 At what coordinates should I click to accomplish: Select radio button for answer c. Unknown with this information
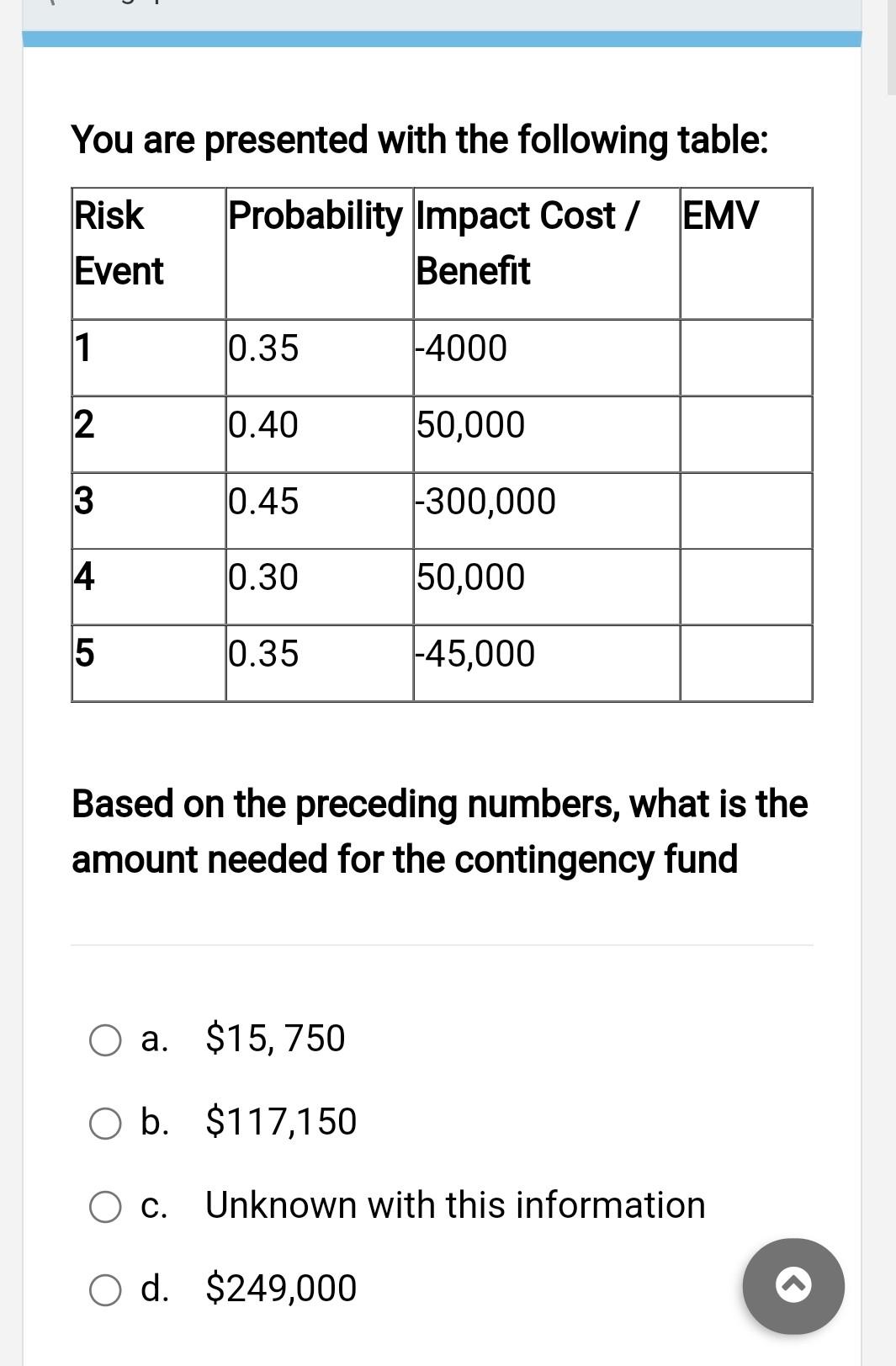pyautogui.click(x=104, y=1205)
